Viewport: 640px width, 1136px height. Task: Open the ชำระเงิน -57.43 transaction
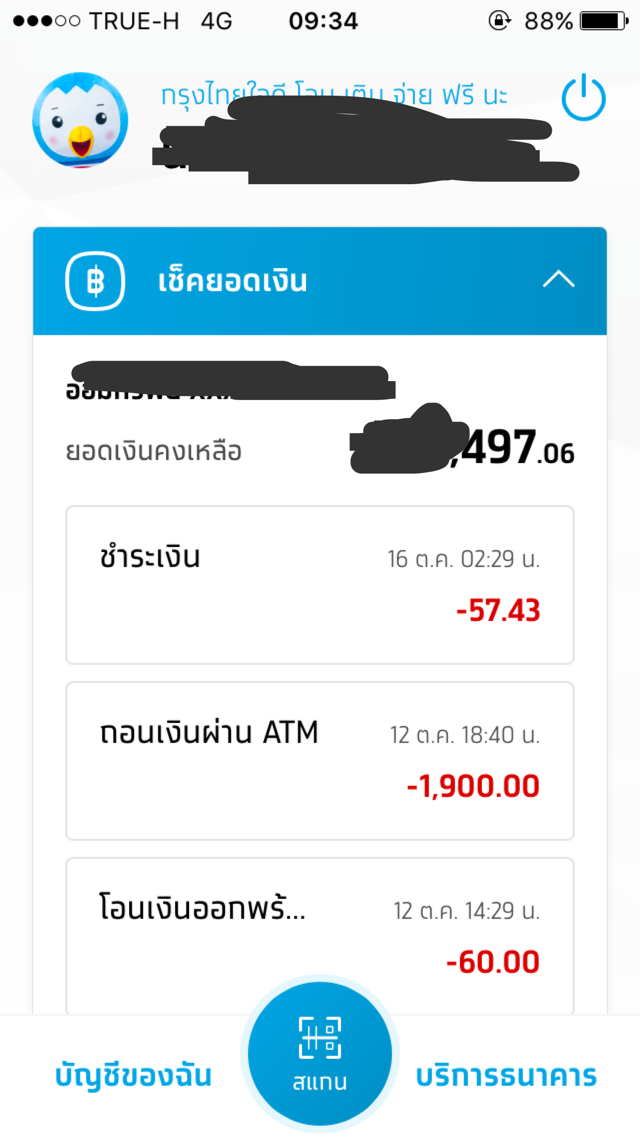[x=320, y=585]
